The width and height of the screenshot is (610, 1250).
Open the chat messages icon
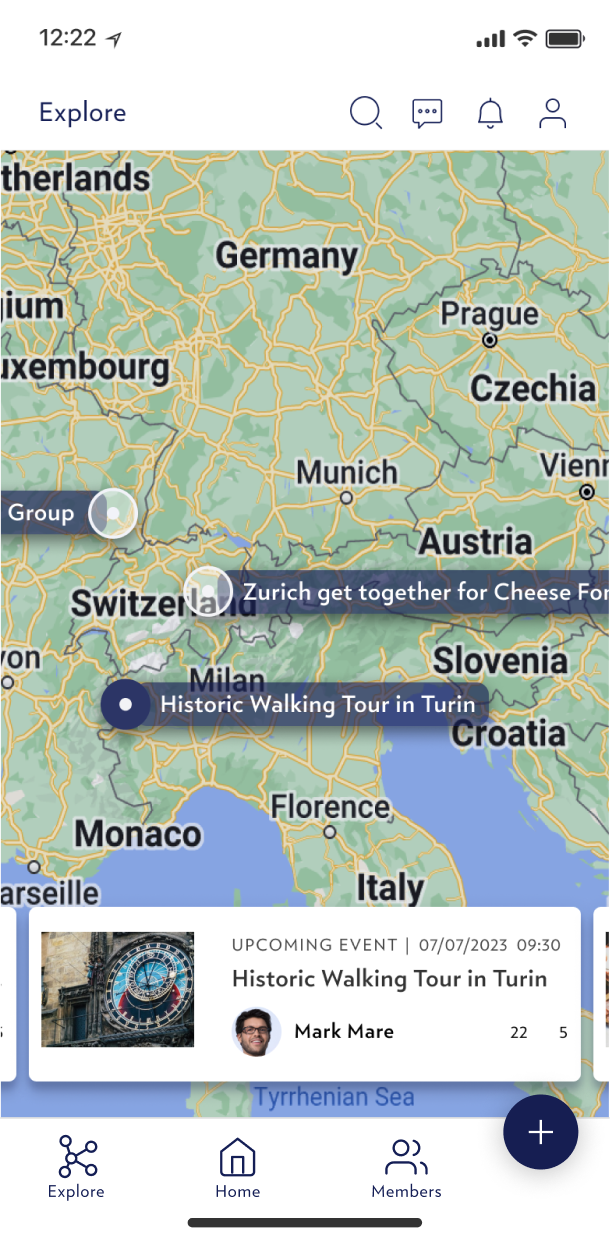427,113
